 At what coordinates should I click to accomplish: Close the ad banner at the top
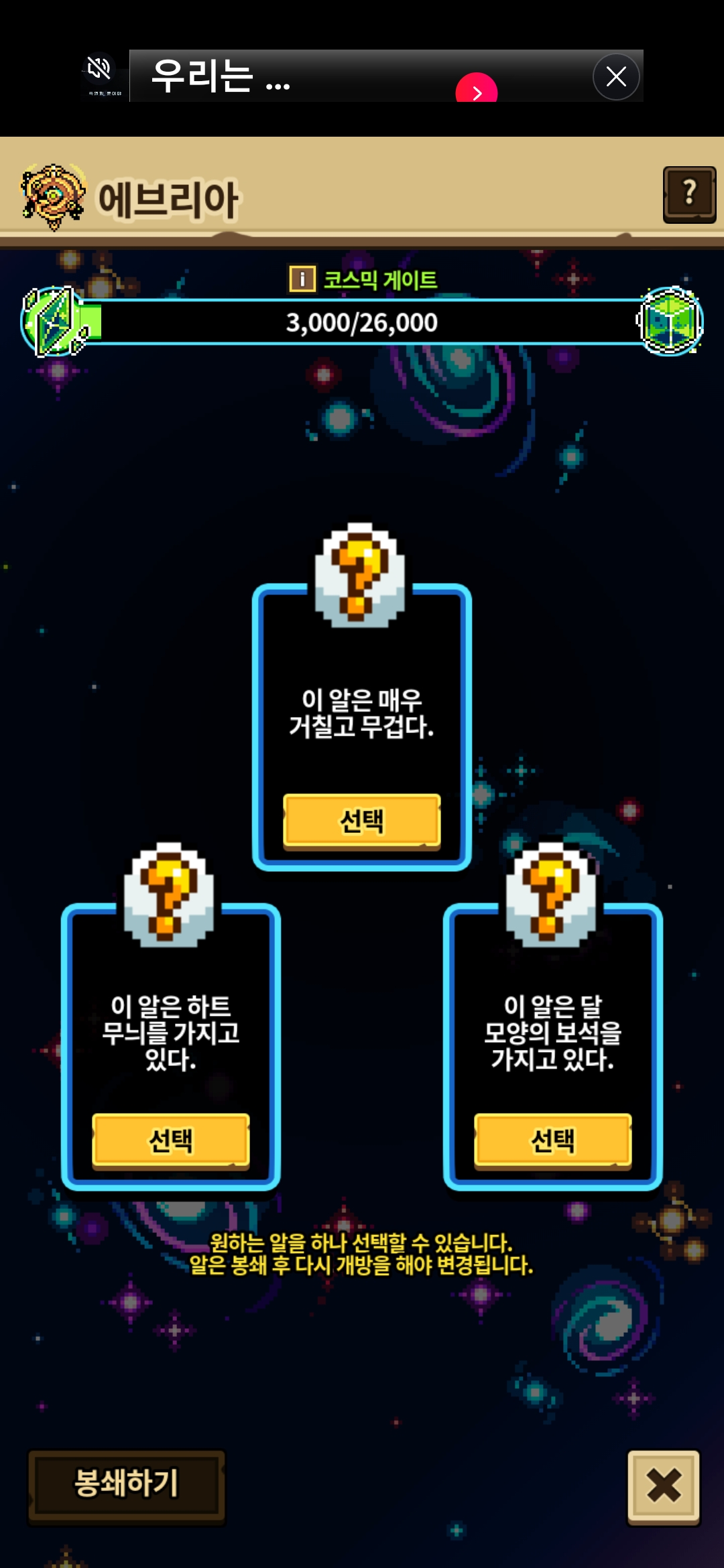click(616, 76)
